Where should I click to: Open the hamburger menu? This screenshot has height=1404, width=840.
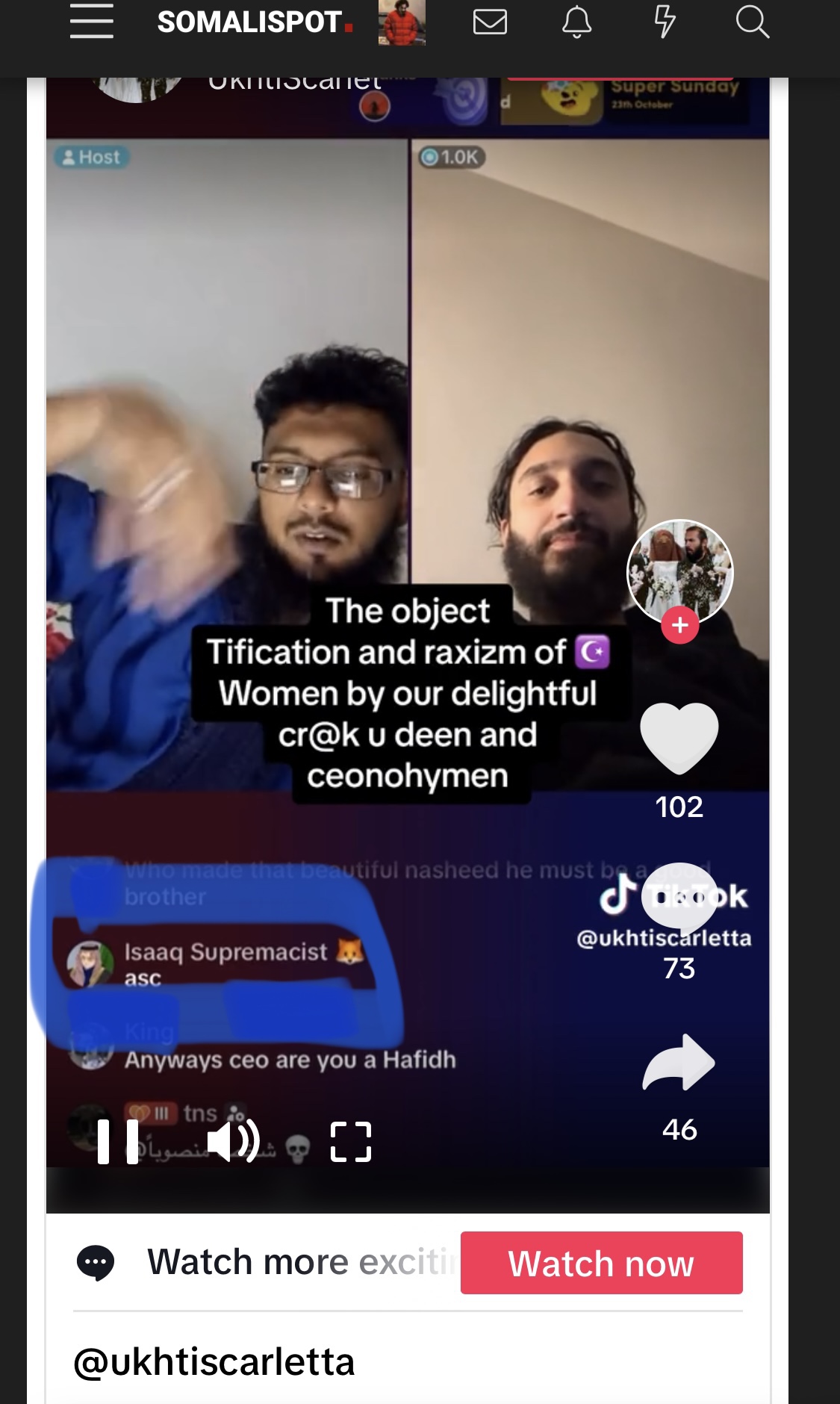(x=91, y=22)
